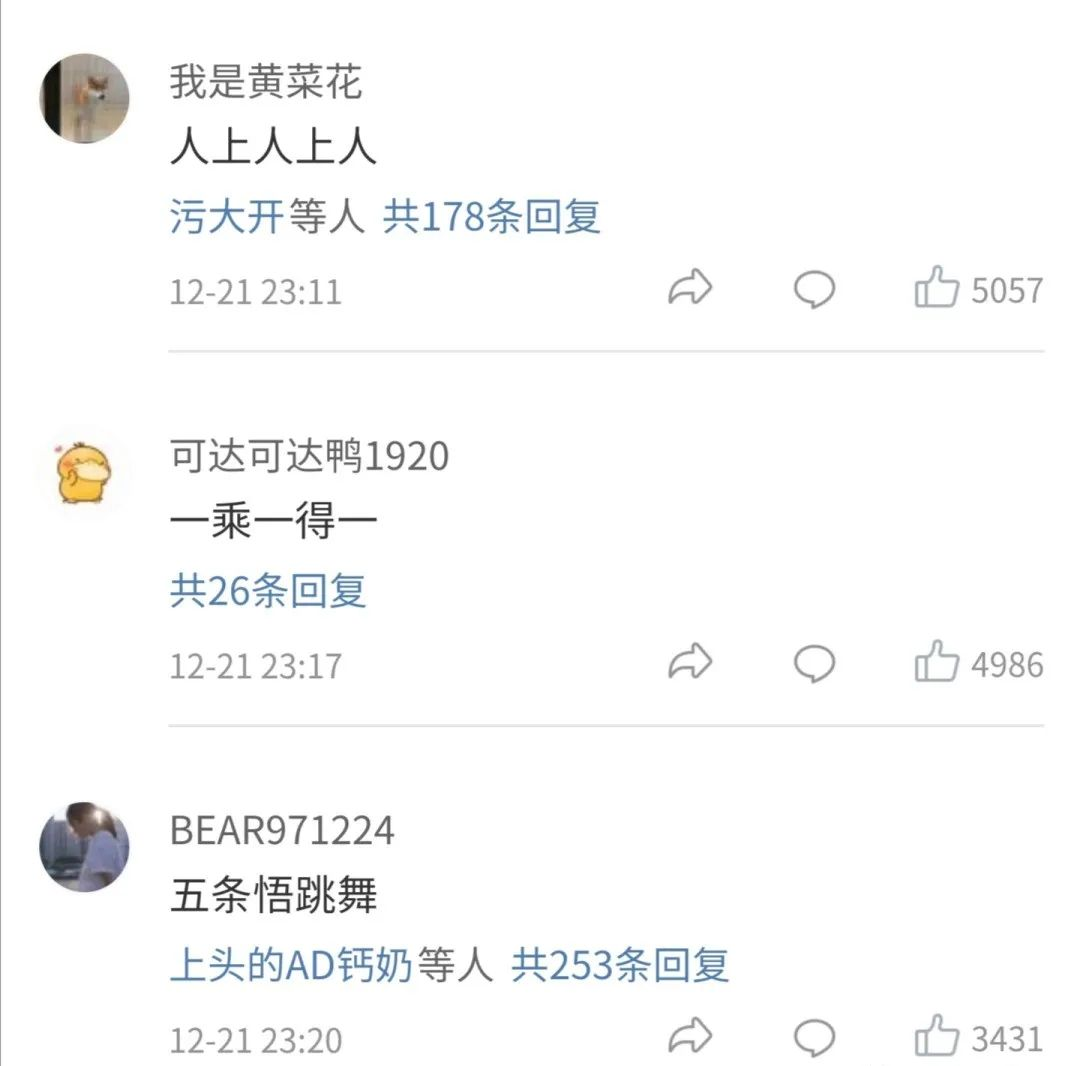Screen dimensions: 1080x1066
Task: Share 我是黄菜花's comment
Action: pos(689,290)
